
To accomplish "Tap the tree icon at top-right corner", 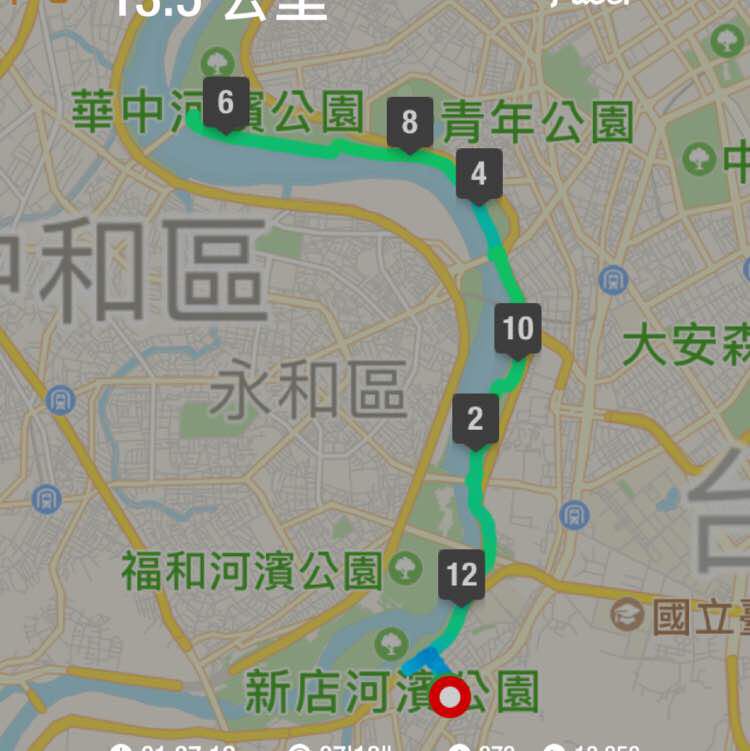I will [x=723, y=39].
